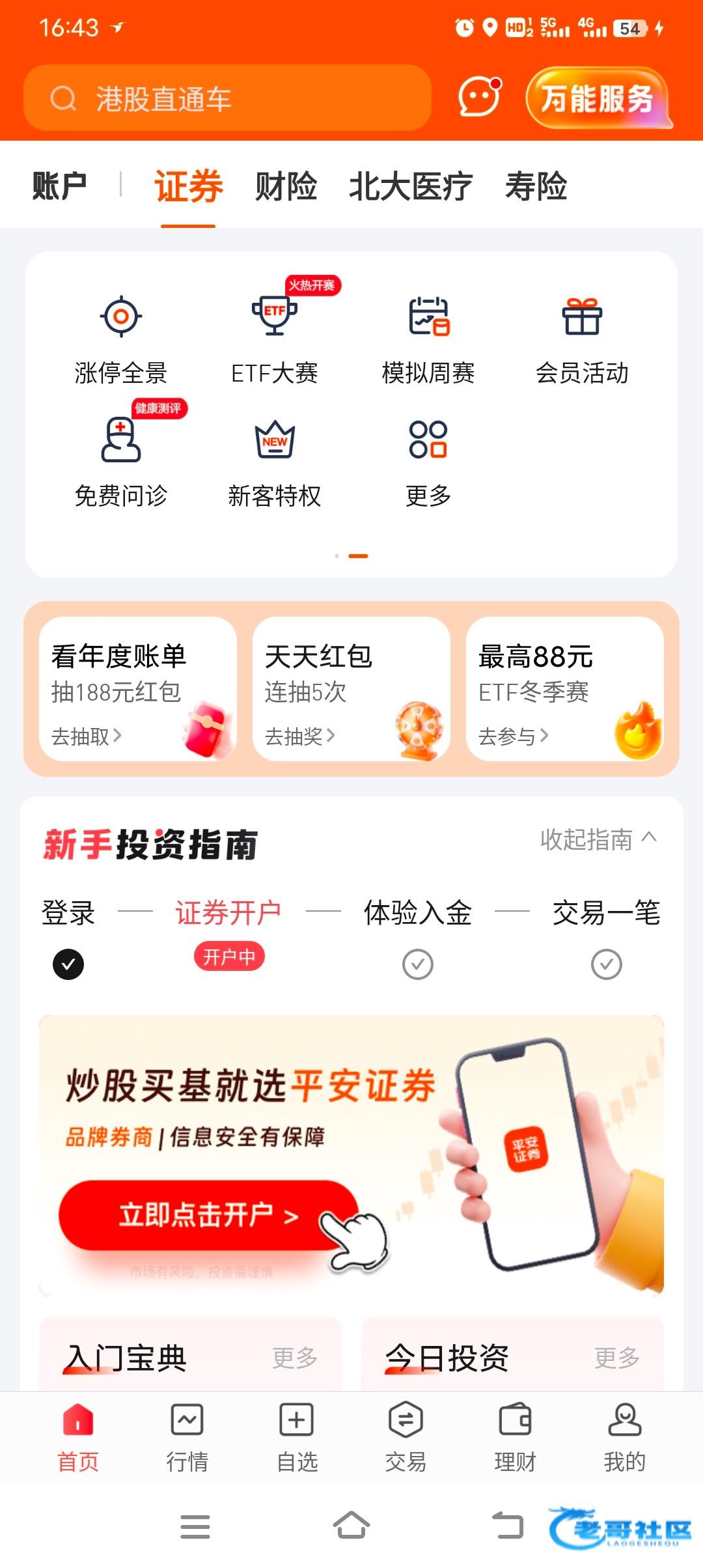Viewport: 703px width, 1568px height.
Task: Tap 更多 in the shortcut grid
Action: (428, 462)
